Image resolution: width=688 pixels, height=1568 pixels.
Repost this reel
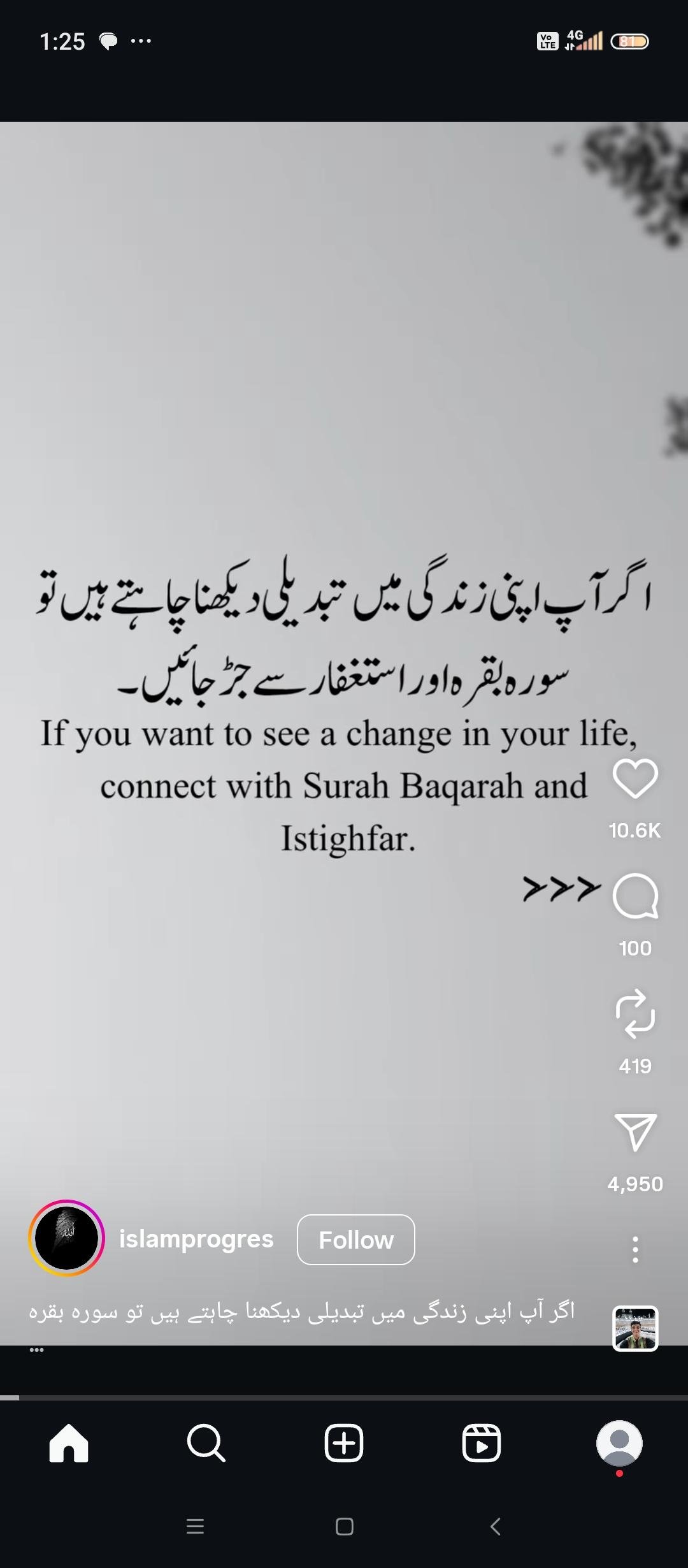pyautogui.click(x=635, y=1013)
